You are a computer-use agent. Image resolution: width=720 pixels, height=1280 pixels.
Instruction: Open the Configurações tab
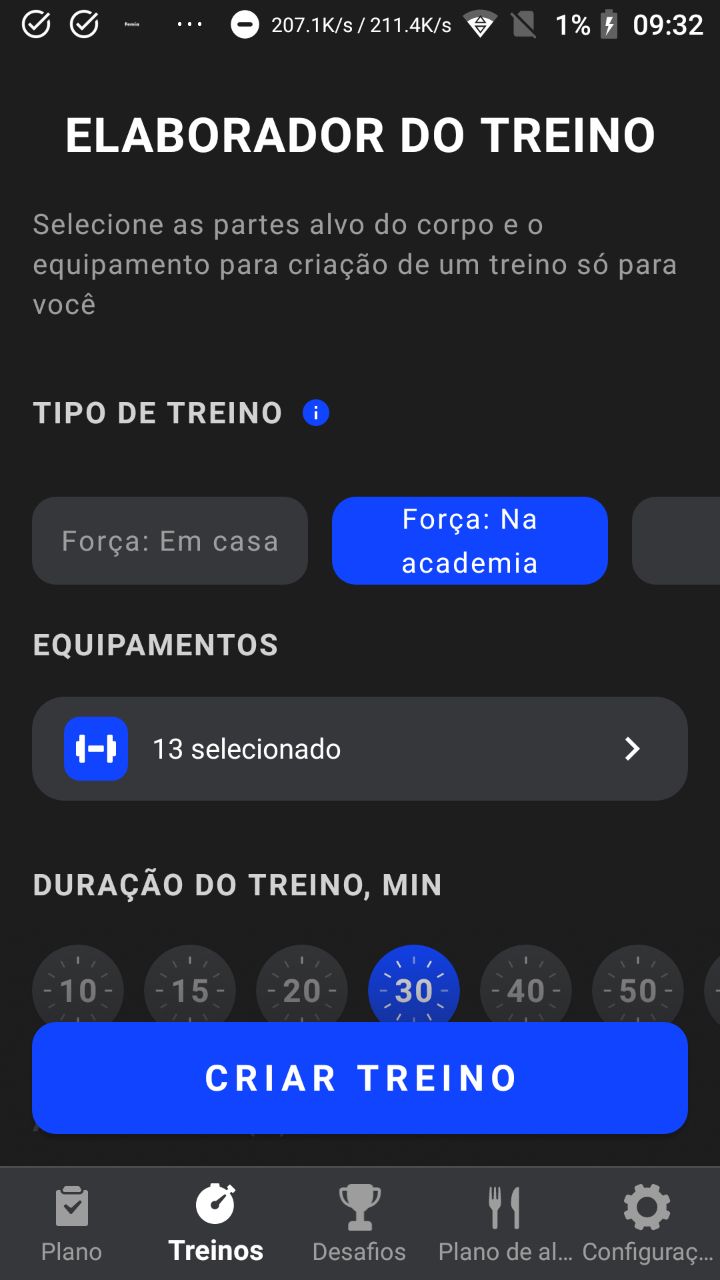pyautogui.click(x=648, y=1224)
